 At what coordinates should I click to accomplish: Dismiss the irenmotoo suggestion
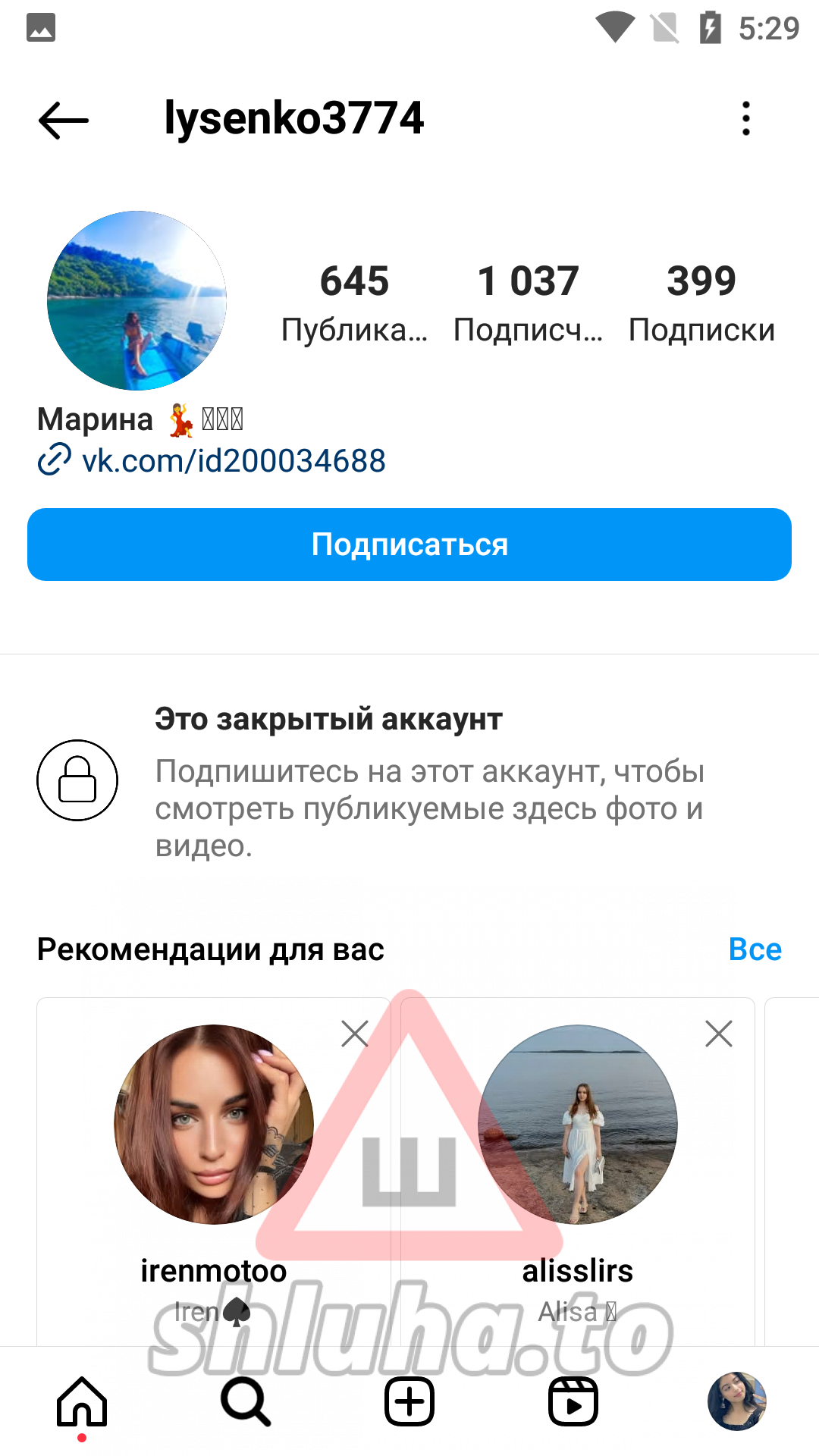point(354,1034)
